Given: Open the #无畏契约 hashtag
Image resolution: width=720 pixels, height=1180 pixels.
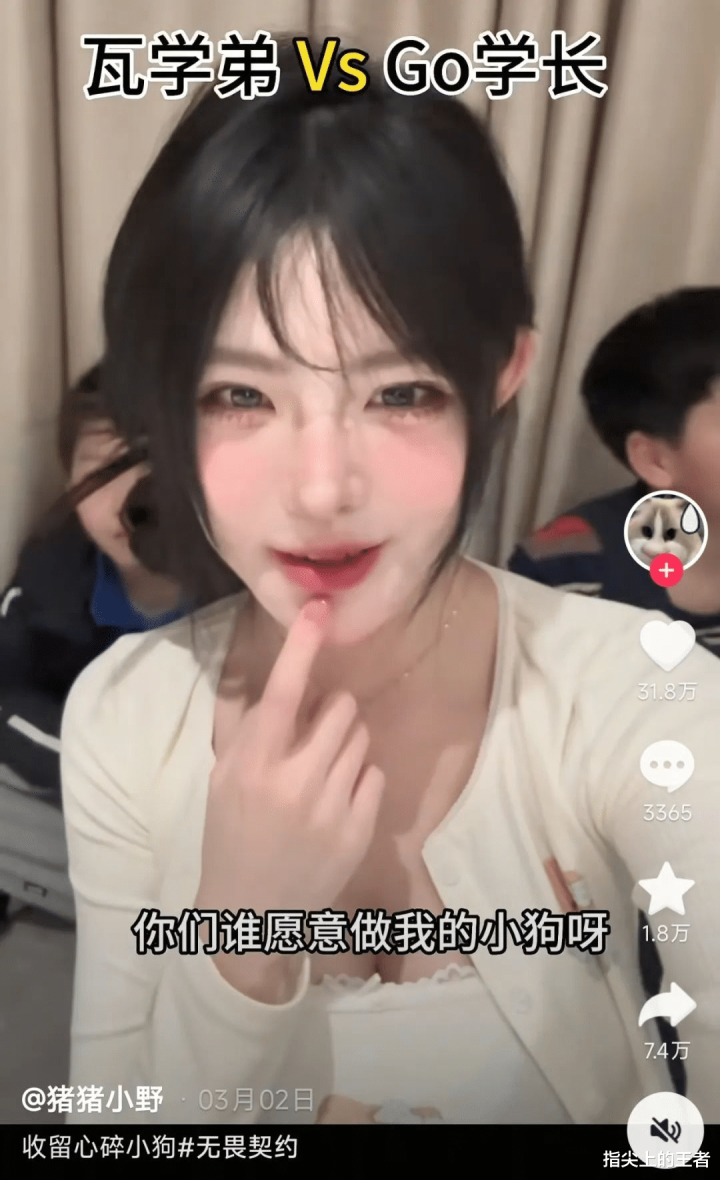Looking at the screenshot, I should tap(246, 1147).
